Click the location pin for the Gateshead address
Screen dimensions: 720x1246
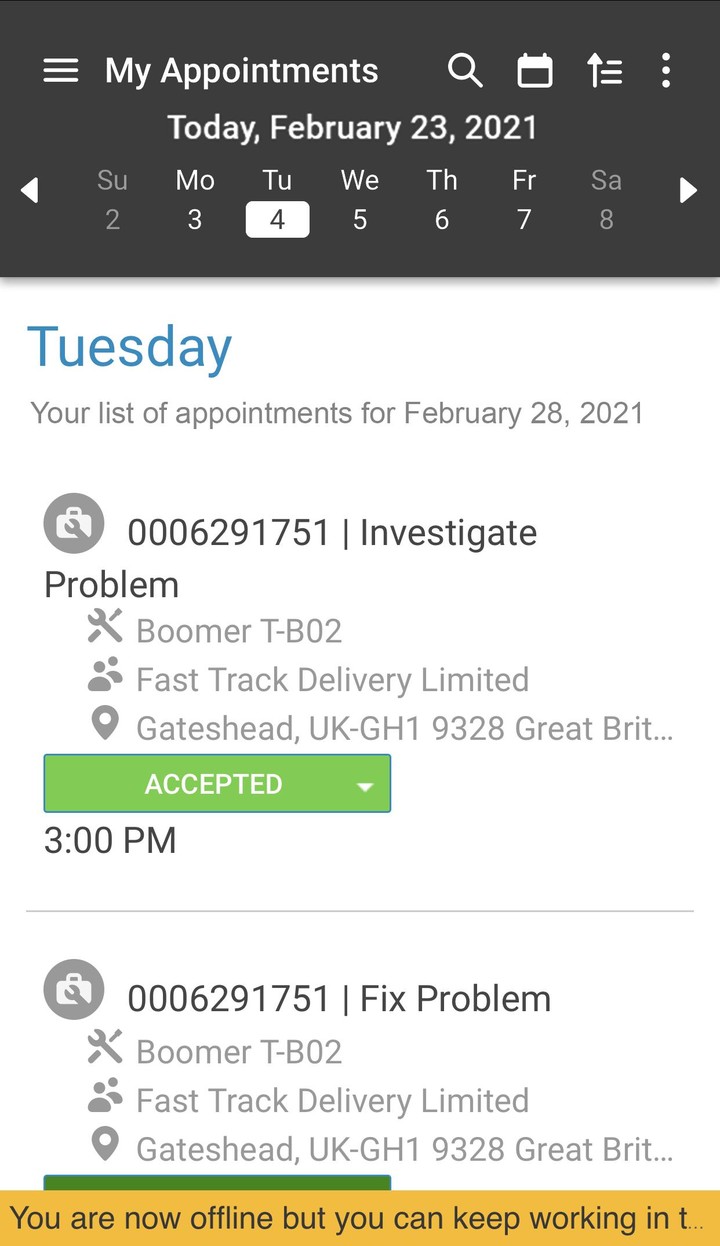(x=105, y=727)
